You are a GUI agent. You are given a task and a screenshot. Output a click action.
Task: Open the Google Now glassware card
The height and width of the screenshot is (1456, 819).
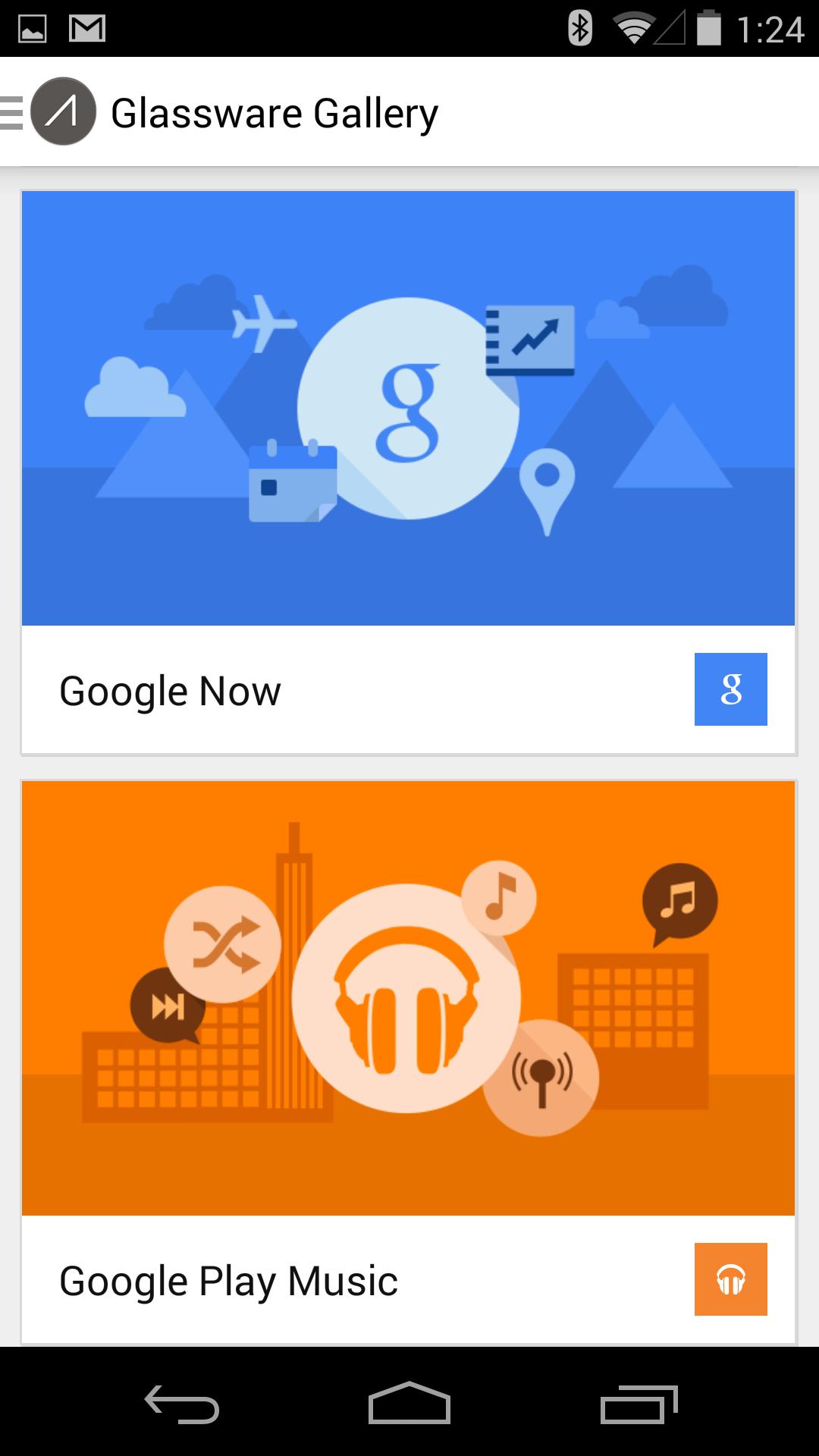pos(408,470)
